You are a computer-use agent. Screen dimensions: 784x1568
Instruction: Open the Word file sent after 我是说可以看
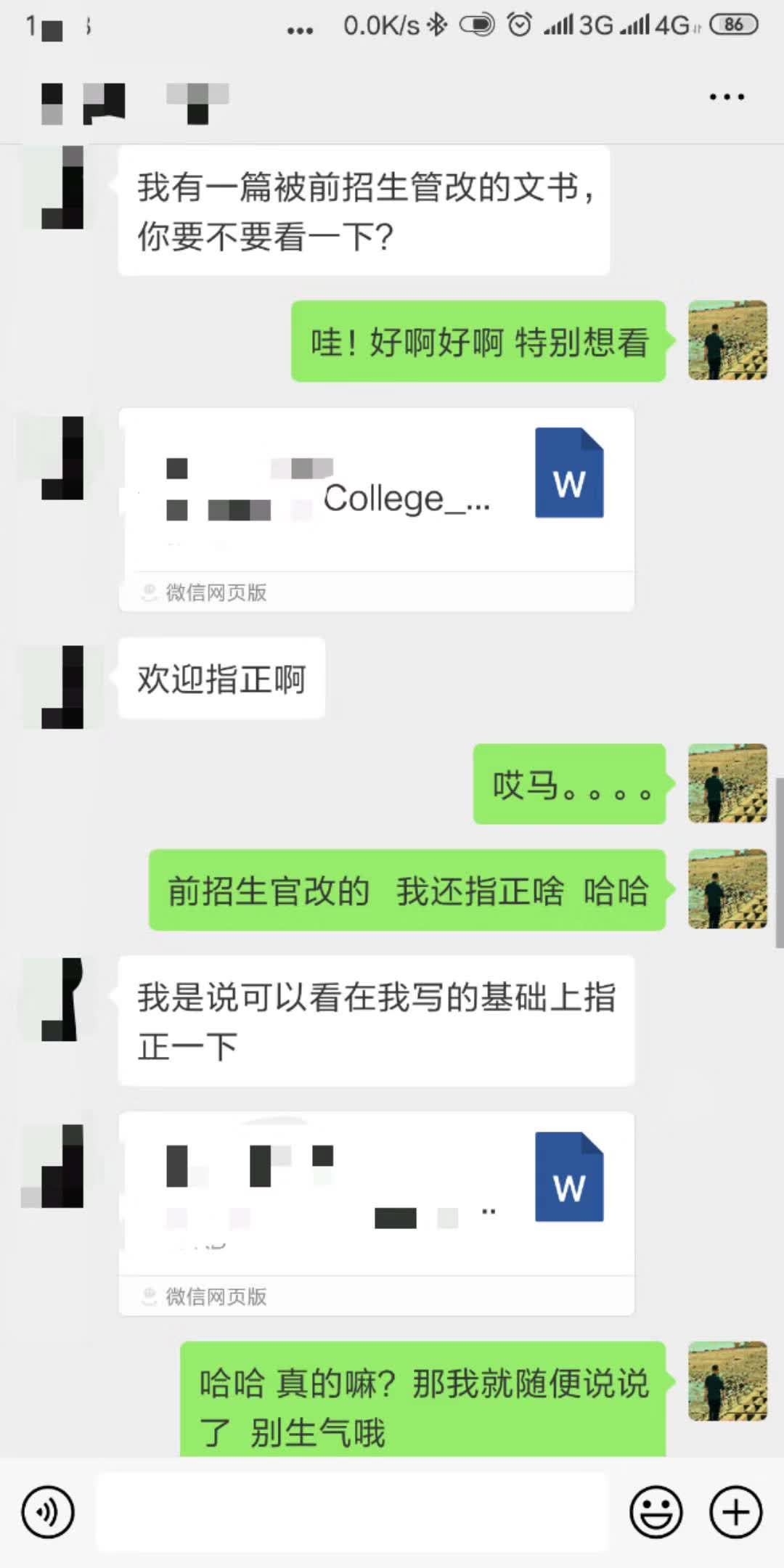376,1195
